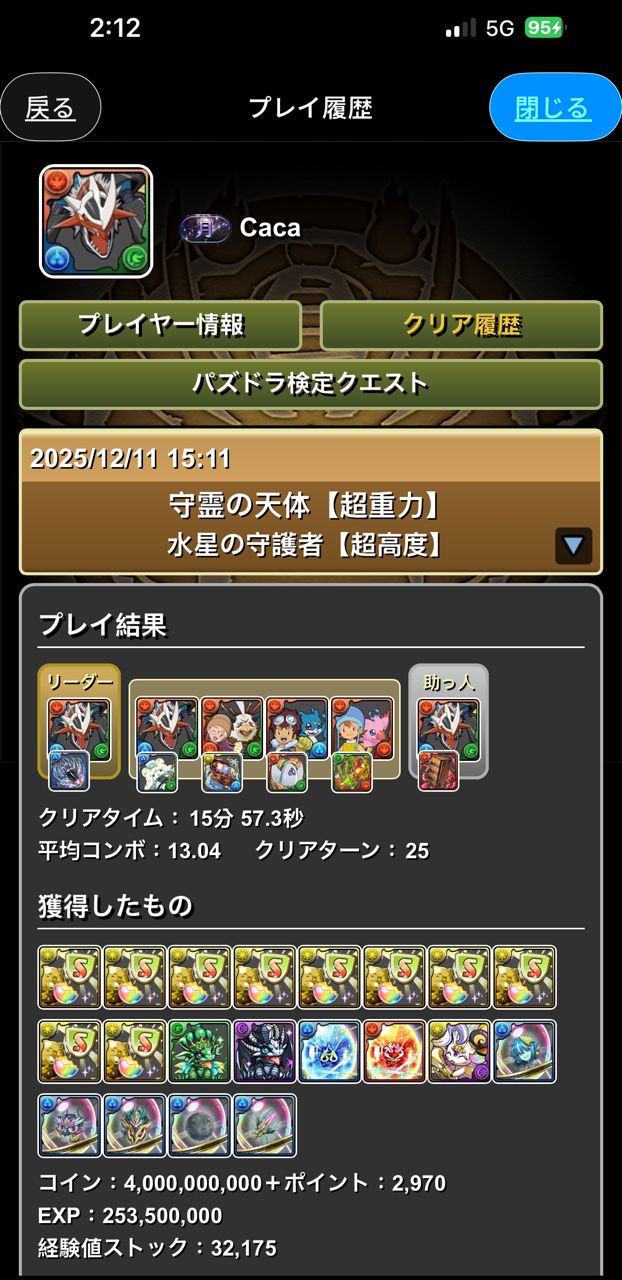Select the クリア履歴 tab
The image size is (622, 1280).
pyautogui.click(x=461, y=325)
